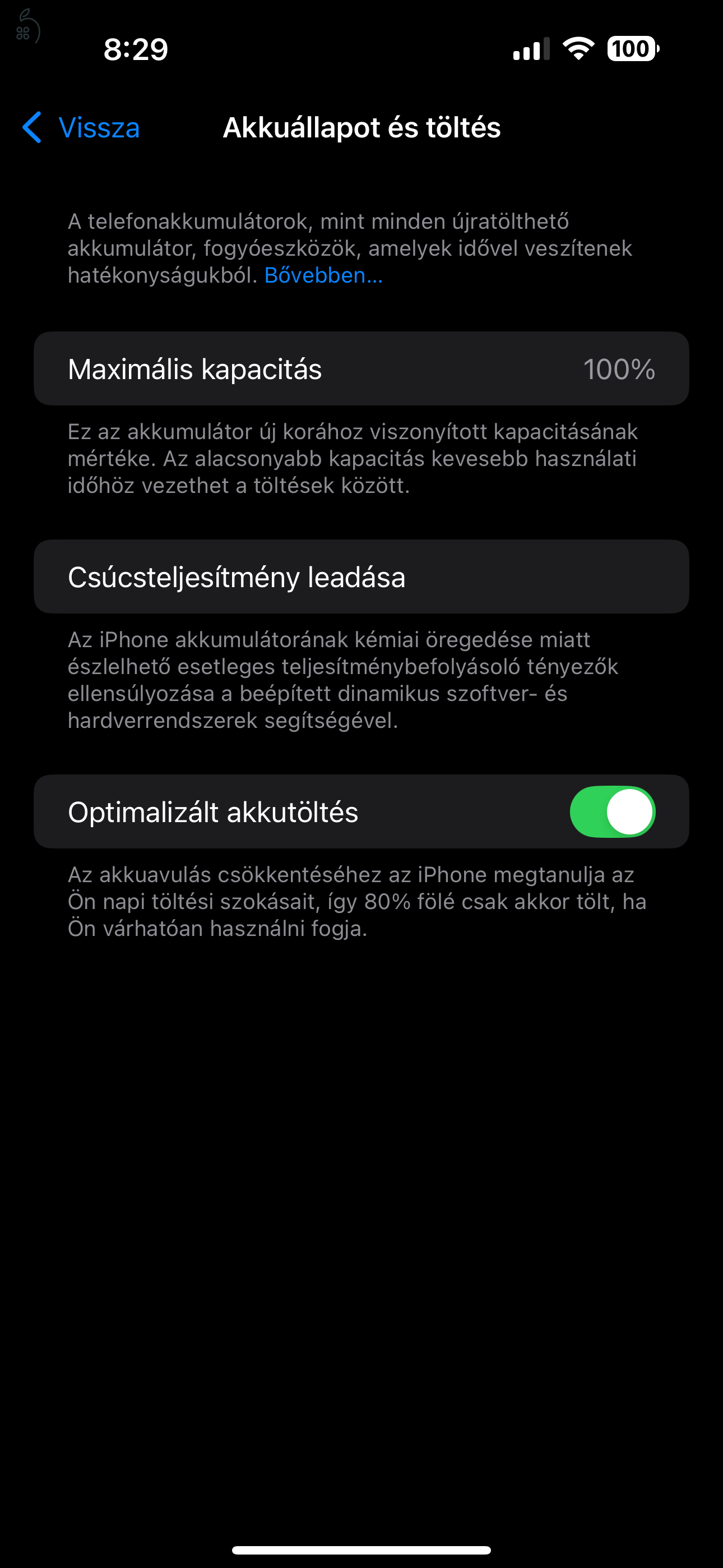This screenshot has width=723, height=1568.
Task: Go back with the Vissza button
Action: point(82,128)
